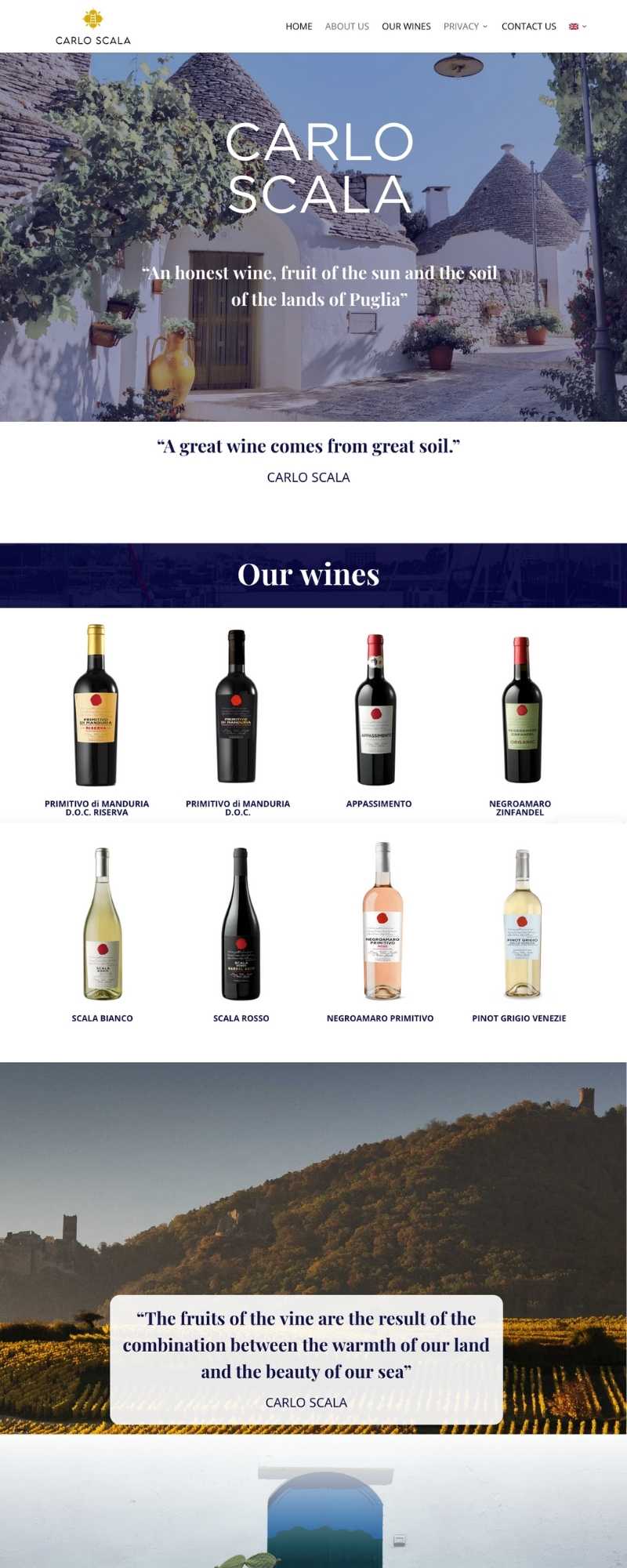Viewport: 627px width, 1568px height.
Task: View Negroamaro Zinfandel organic wine
Action: pos(522,709)
